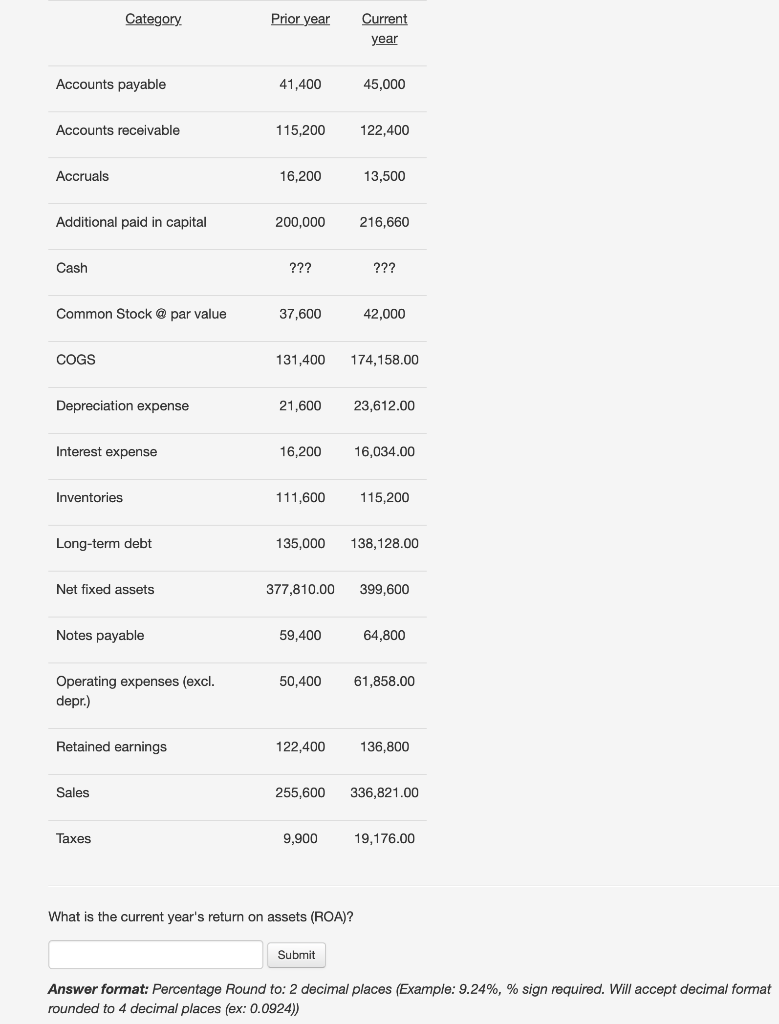Select the Additional paid in capital row
The width and height of the screenshot is (779, 1024).
pyautogui.click(x=131, y=222)
